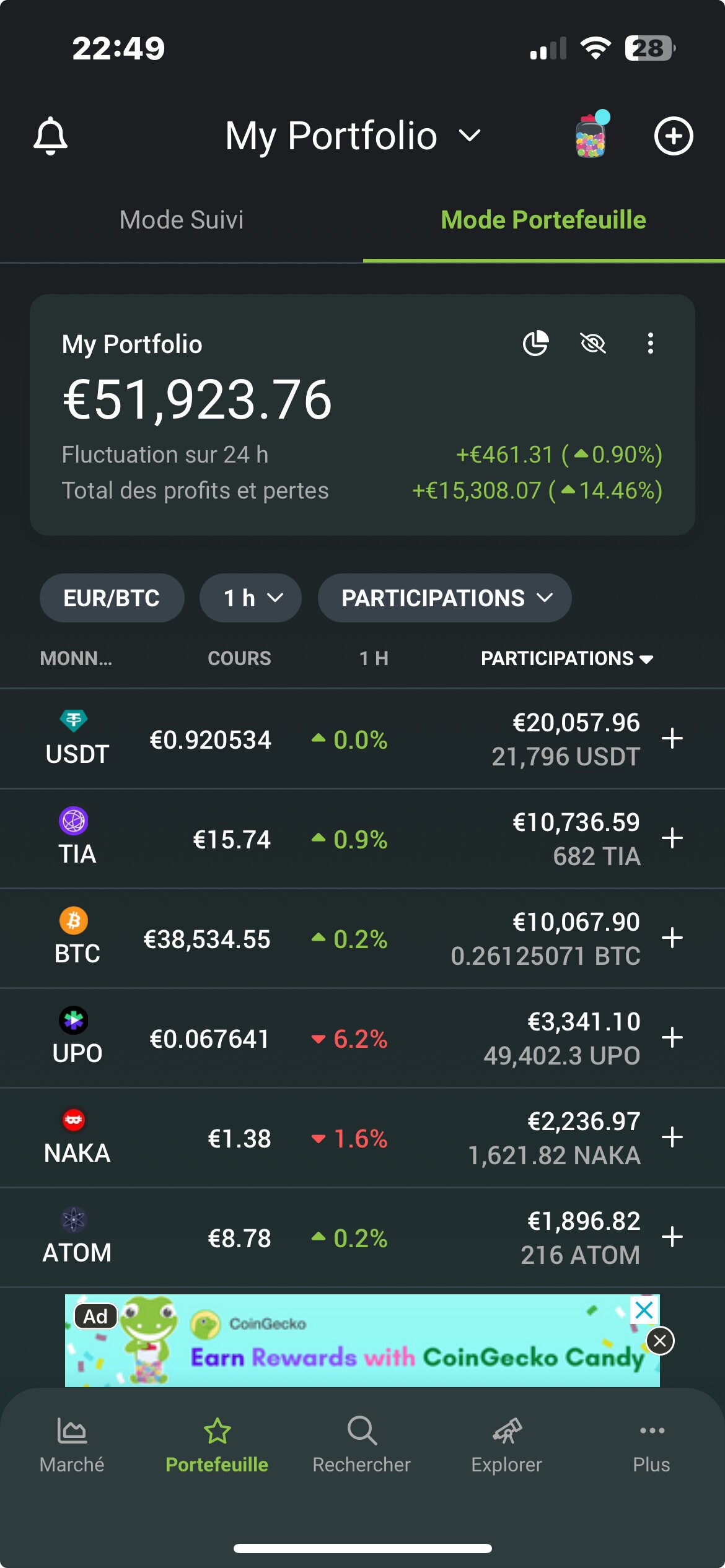Open the notifications bell

pos(50,136)
